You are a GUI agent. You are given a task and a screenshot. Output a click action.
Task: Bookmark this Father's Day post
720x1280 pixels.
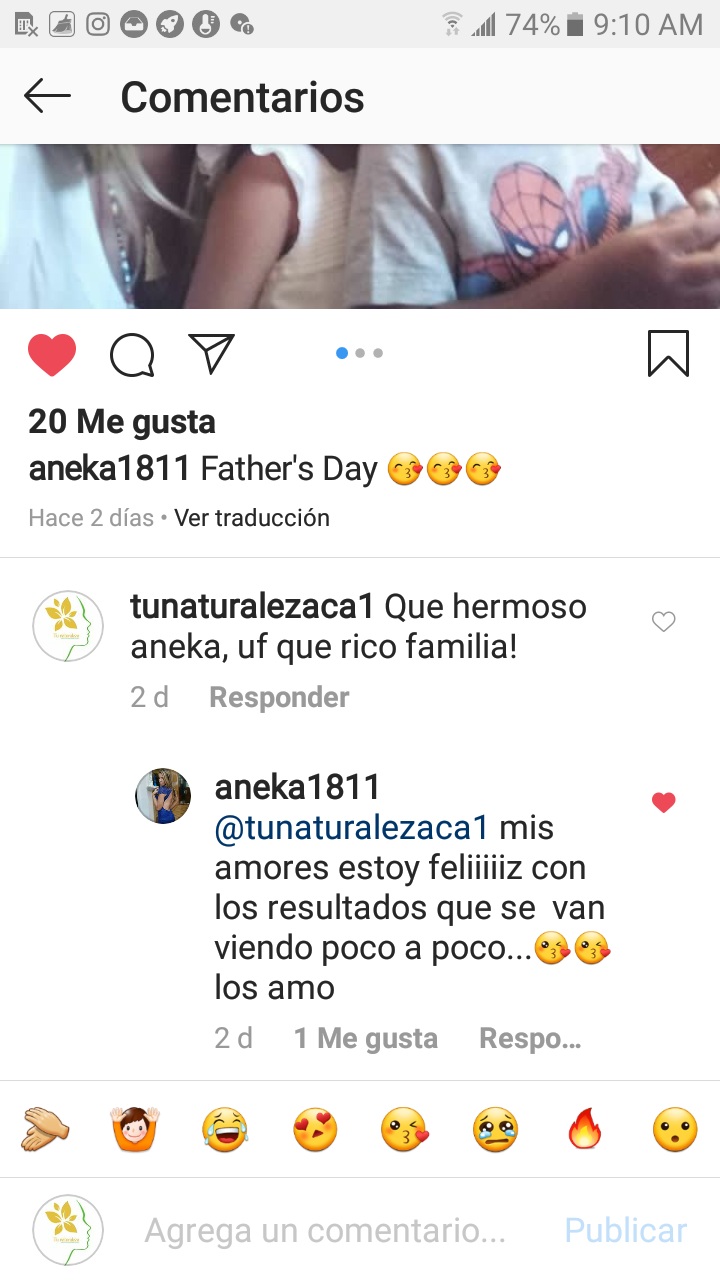click(x=668, y=354)
